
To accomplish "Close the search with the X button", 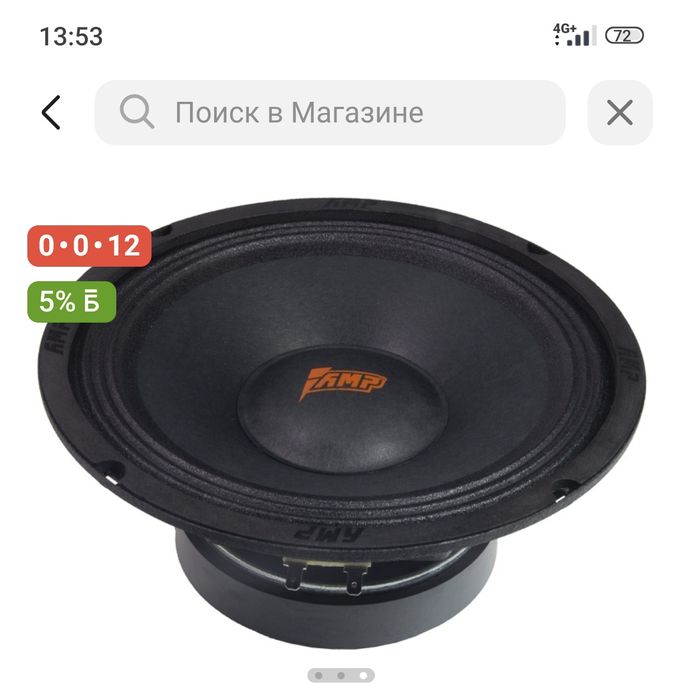I will coord(619,113).
